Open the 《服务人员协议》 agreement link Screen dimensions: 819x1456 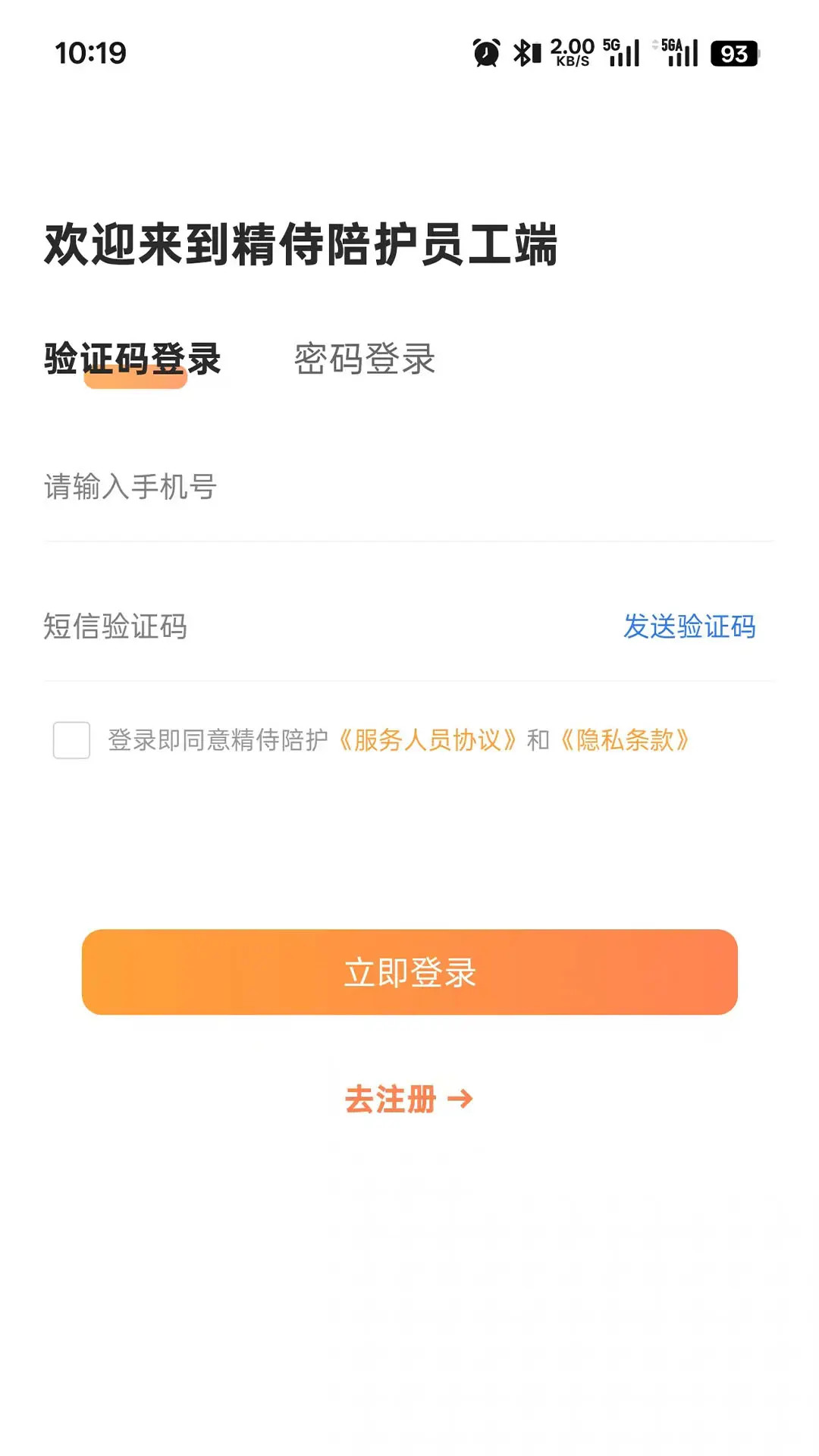(x=428, y=739)
